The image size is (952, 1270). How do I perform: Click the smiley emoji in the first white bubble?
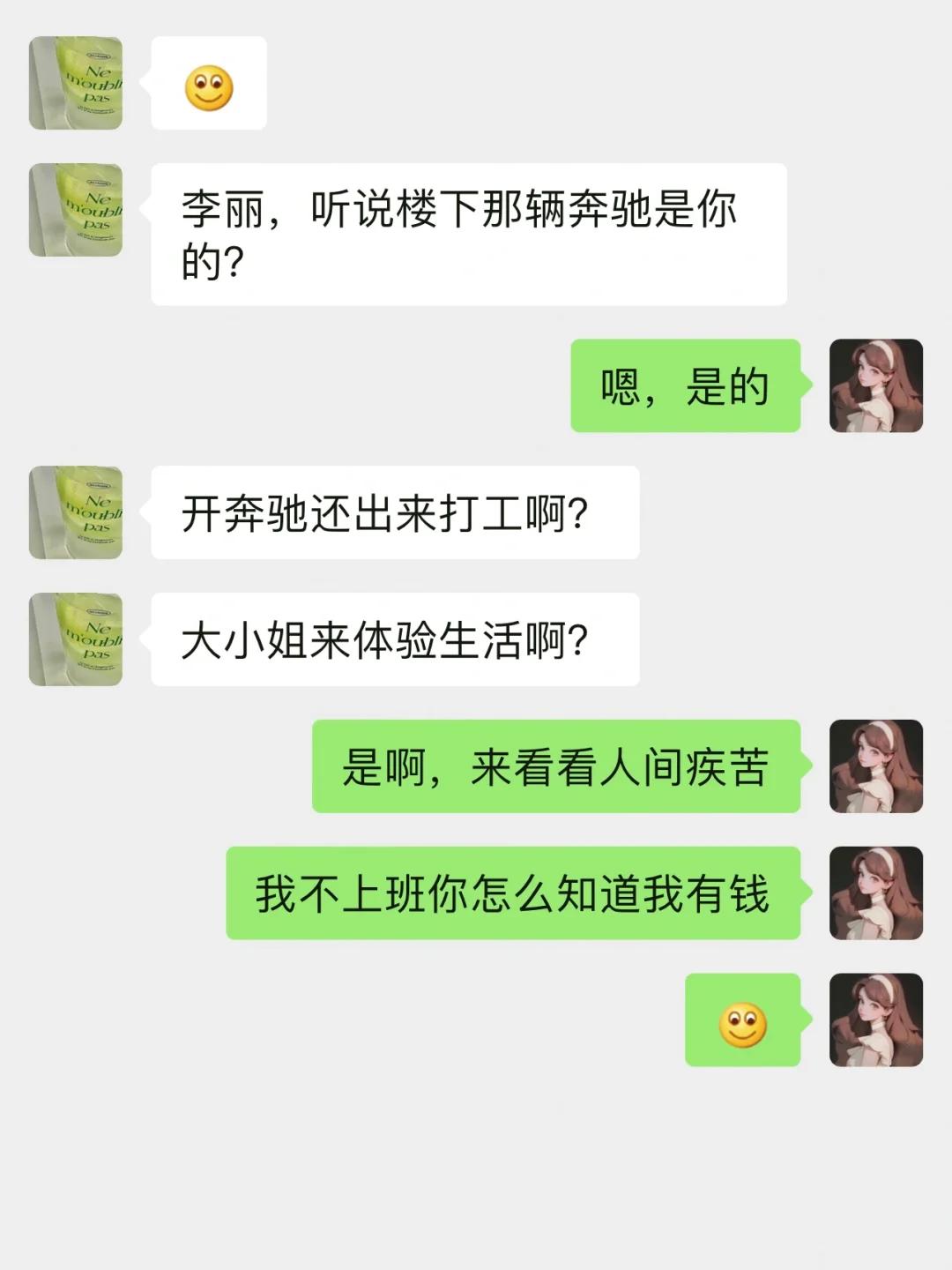pos(210,84)
